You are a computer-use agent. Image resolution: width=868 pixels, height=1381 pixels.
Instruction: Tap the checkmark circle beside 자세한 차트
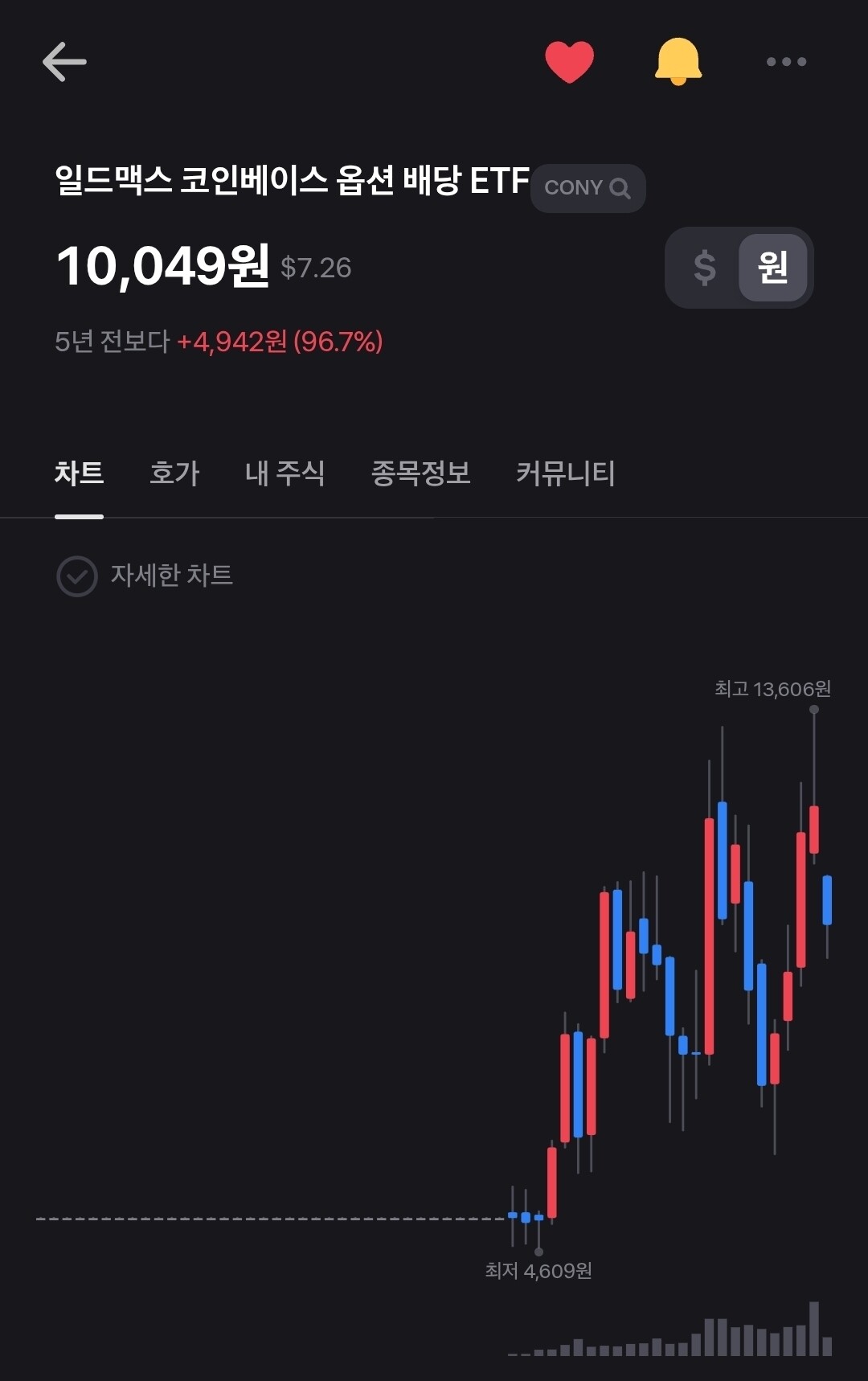point(76,576)
